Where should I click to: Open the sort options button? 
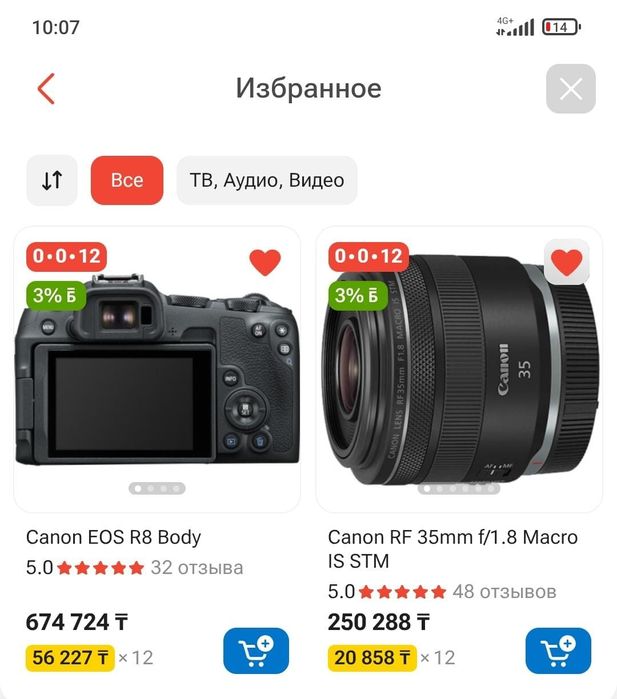coord(52,181)
